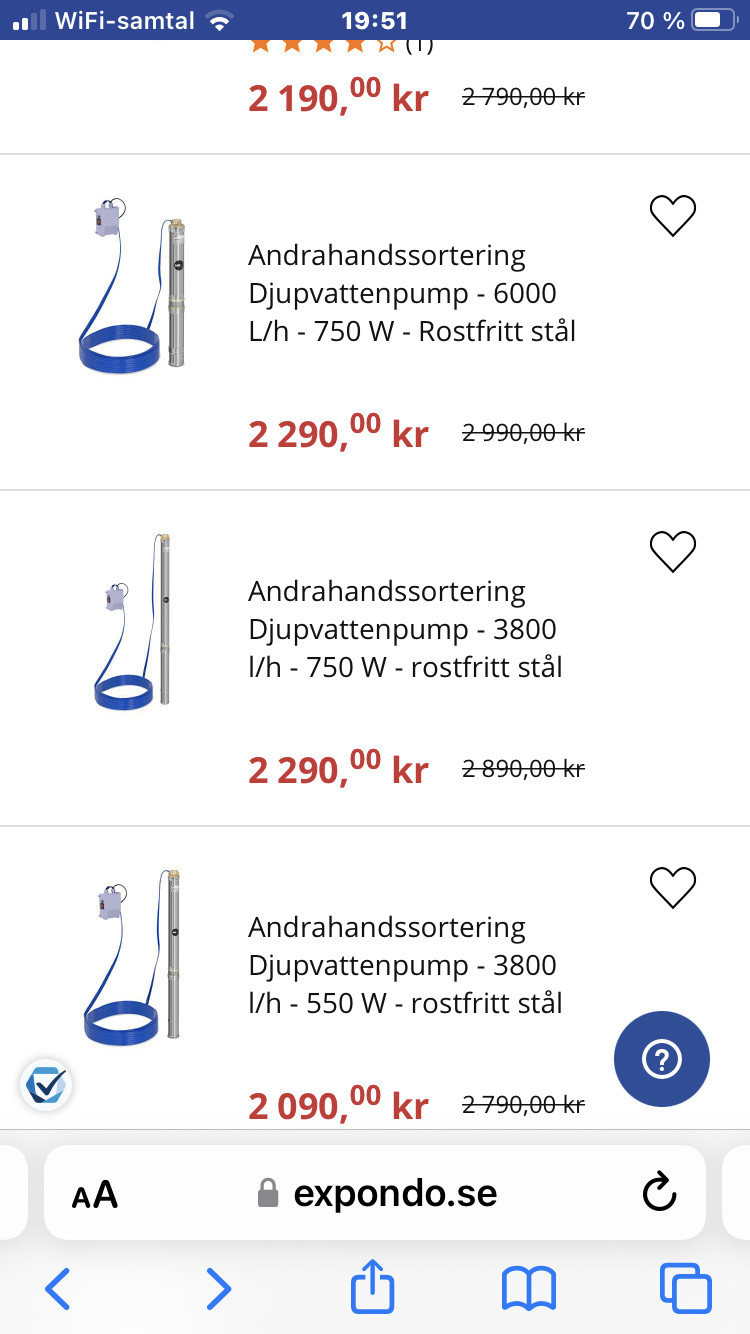
Task: Open Safari bookmarks
Action: coord(528,1288)
